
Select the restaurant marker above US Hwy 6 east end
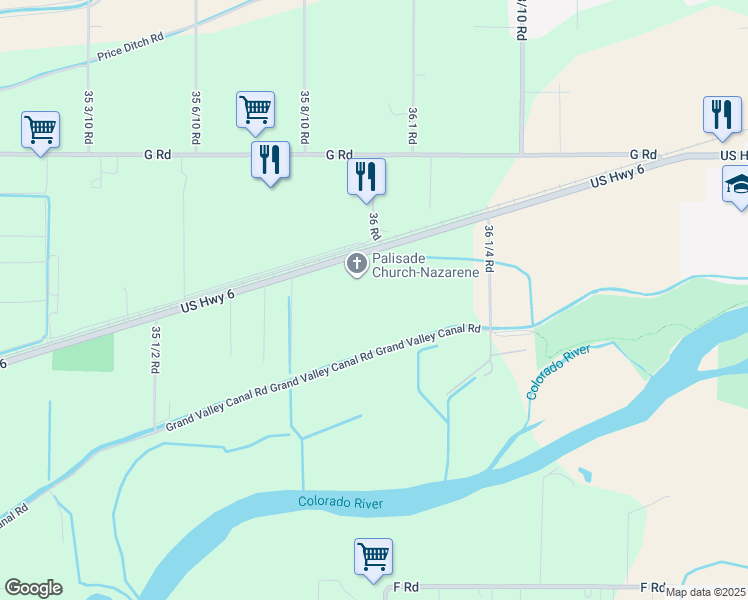[x=722, y=117]
